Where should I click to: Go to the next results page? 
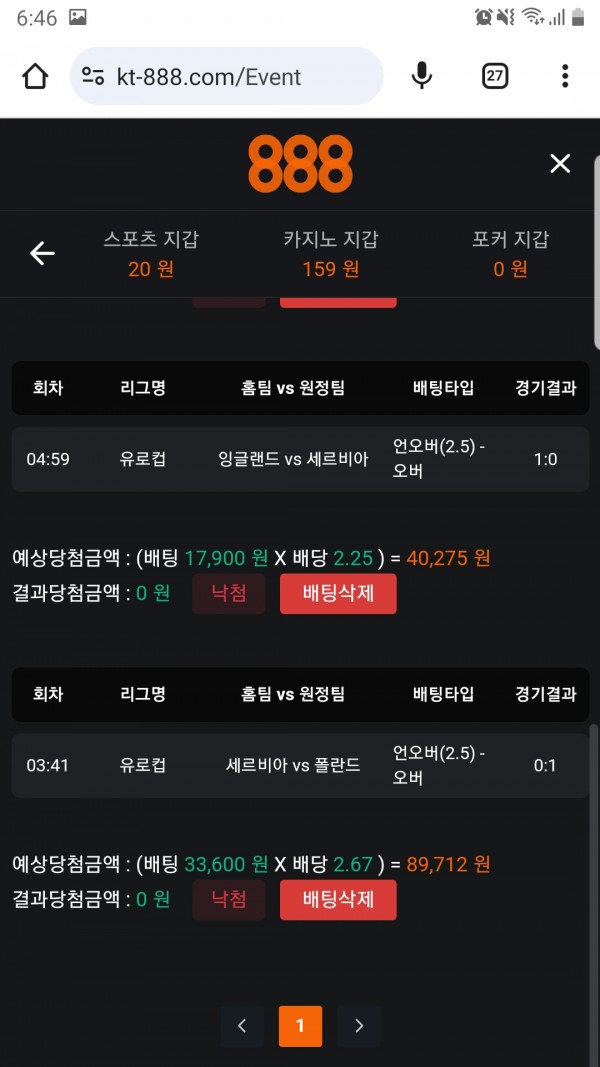[x=359, y=1026]
